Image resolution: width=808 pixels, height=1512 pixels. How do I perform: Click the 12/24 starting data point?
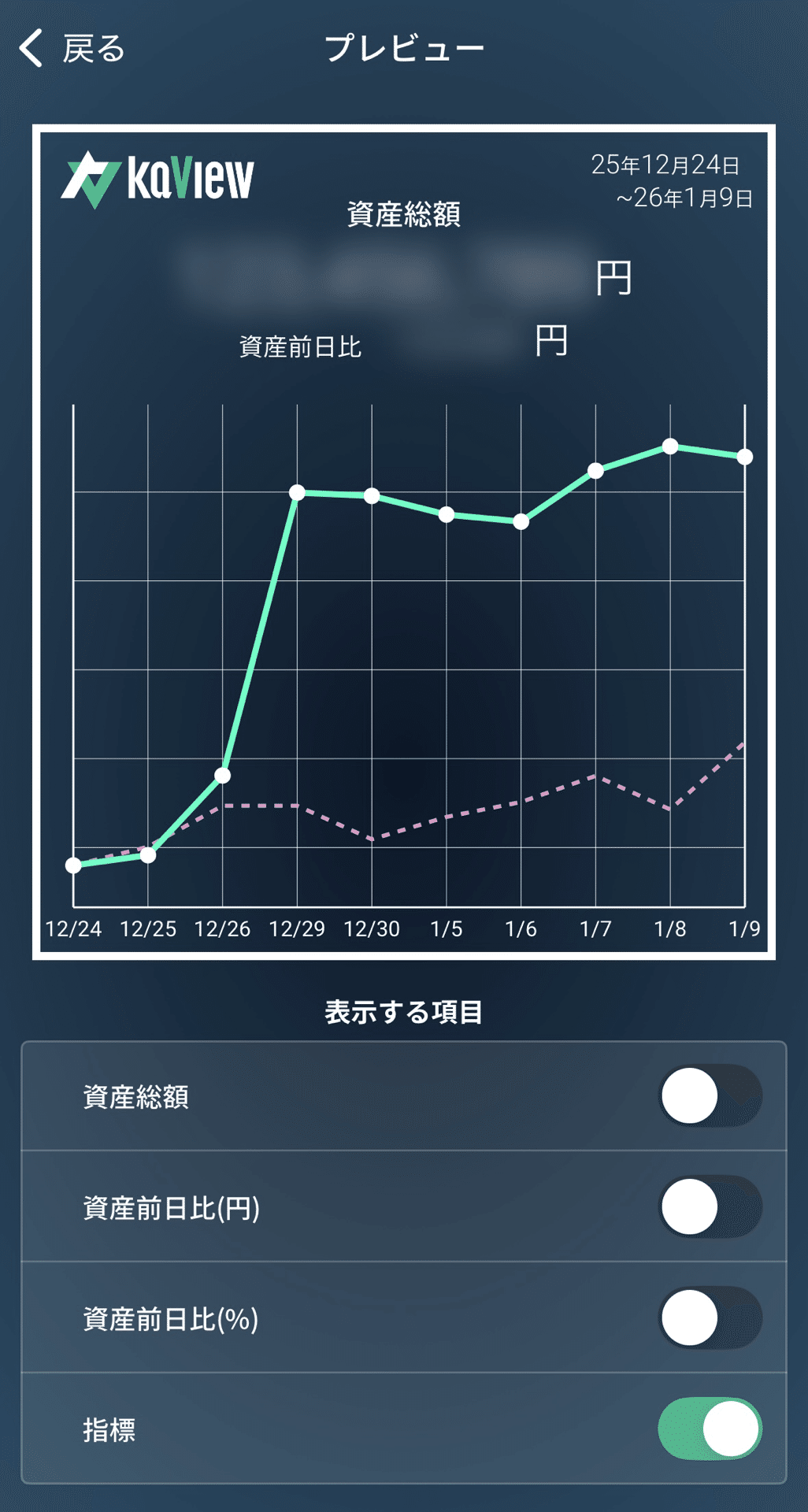point(74,865)
